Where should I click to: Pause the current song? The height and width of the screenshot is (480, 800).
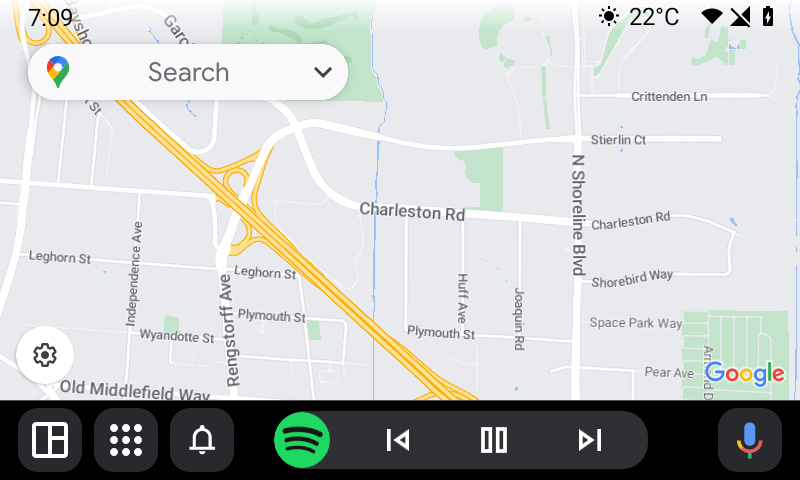[x=494, y=440]
